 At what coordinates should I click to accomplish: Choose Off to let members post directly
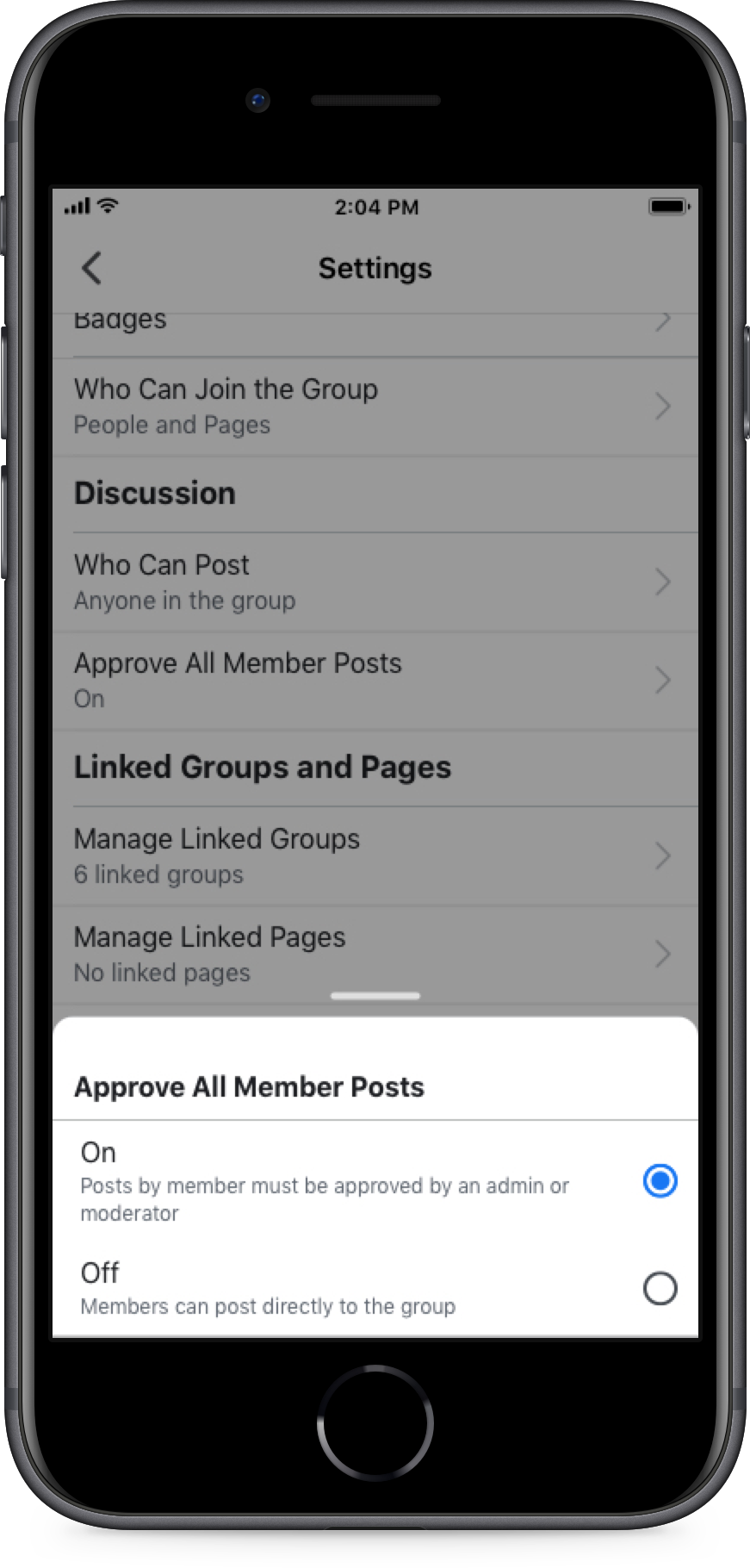660,1288
